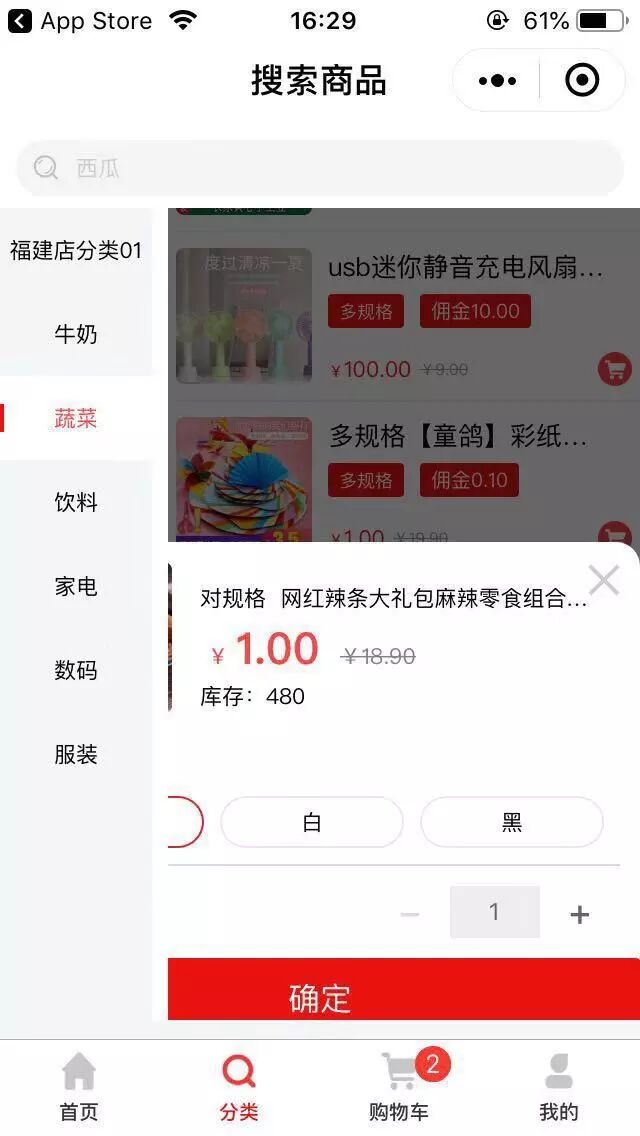
Task: Go back to App Store
Action: [80, 21]
